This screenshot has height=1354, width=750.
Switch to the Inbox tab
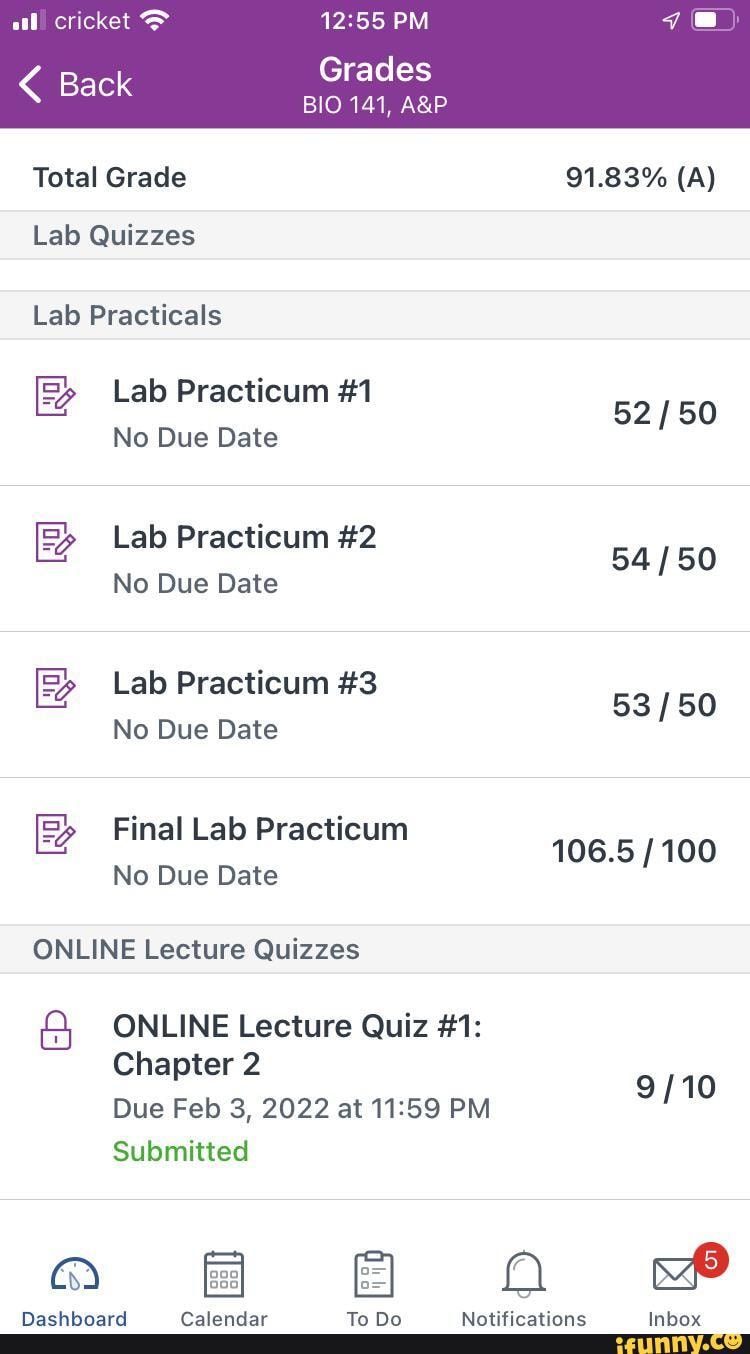pyautogui.click(x=675, y=1290)
